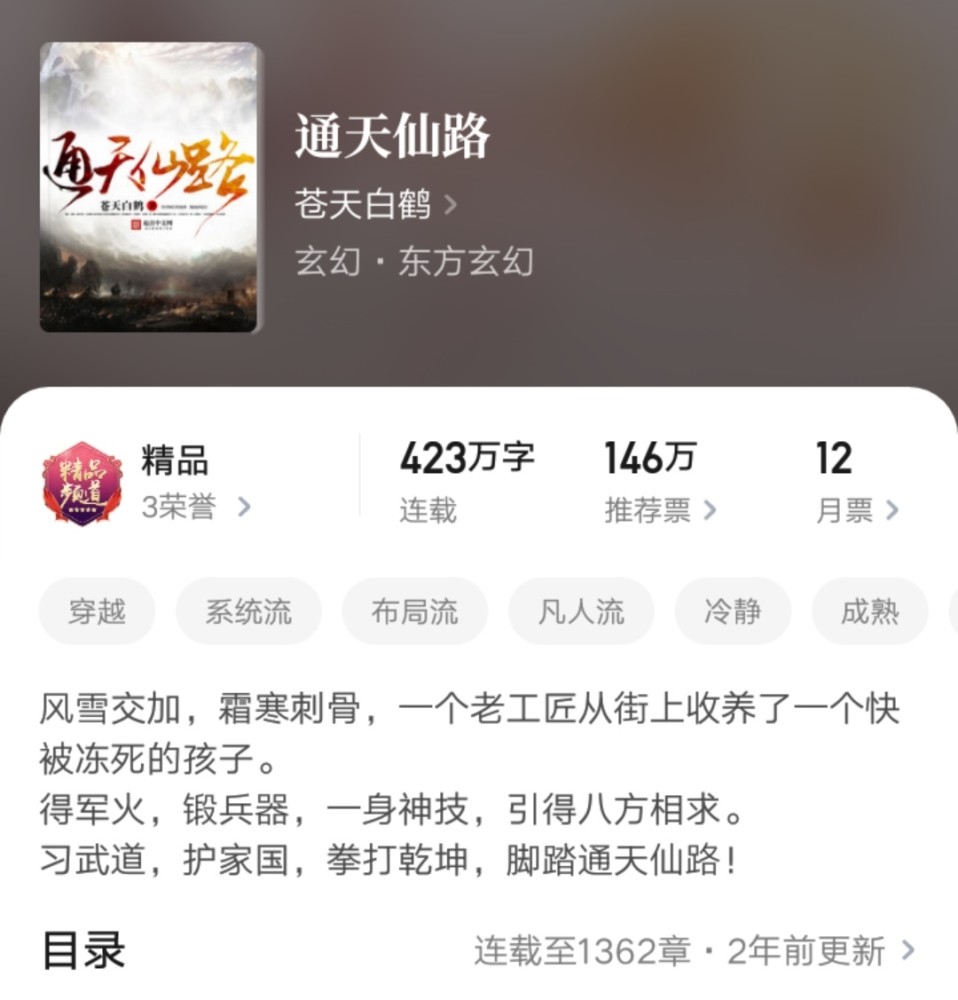Select the 冷静 tag
This screenshot has width=958, height=1000.
click(x=733, y=612)
